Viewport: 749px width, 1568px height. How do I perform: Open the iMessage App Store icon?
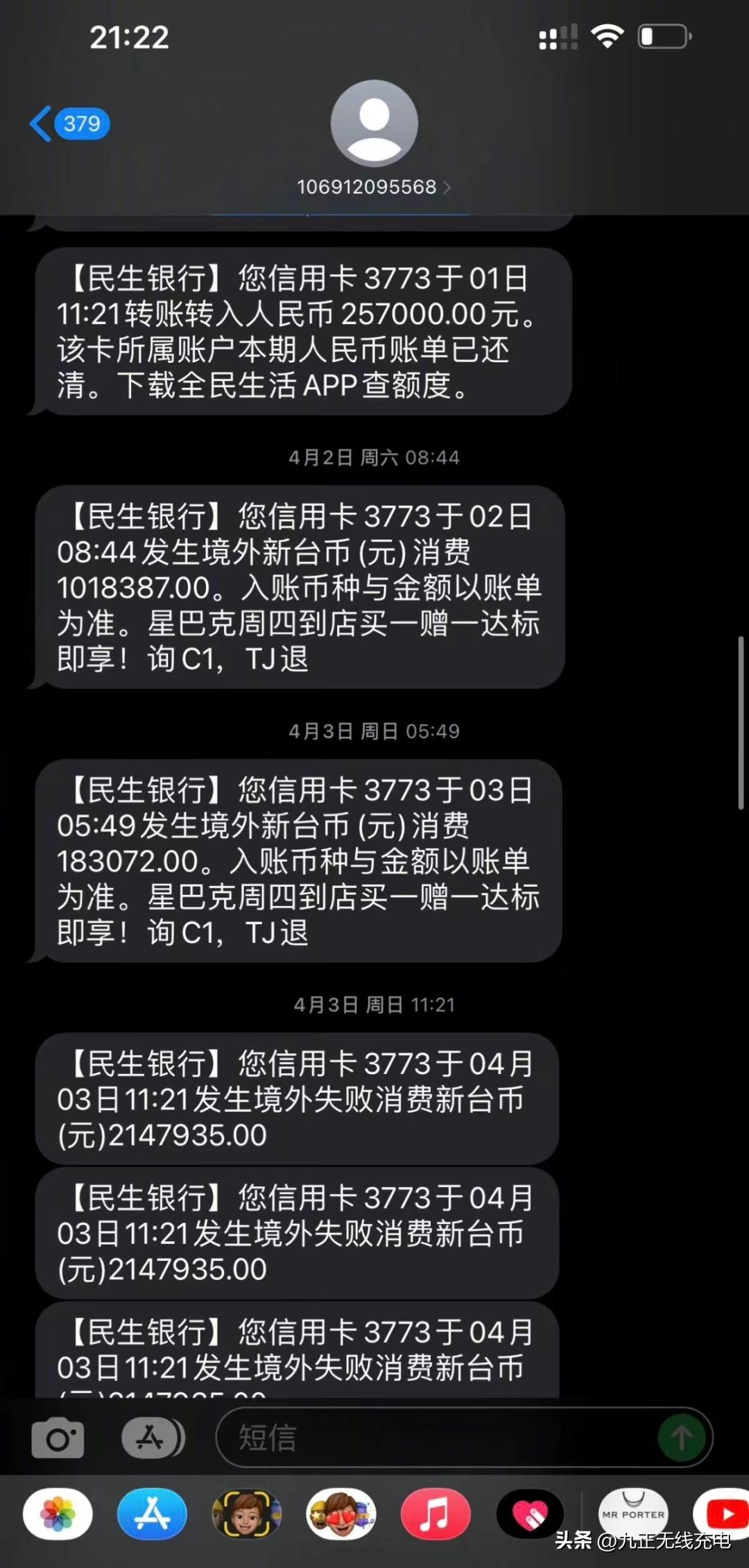(x=151, y=1438)
